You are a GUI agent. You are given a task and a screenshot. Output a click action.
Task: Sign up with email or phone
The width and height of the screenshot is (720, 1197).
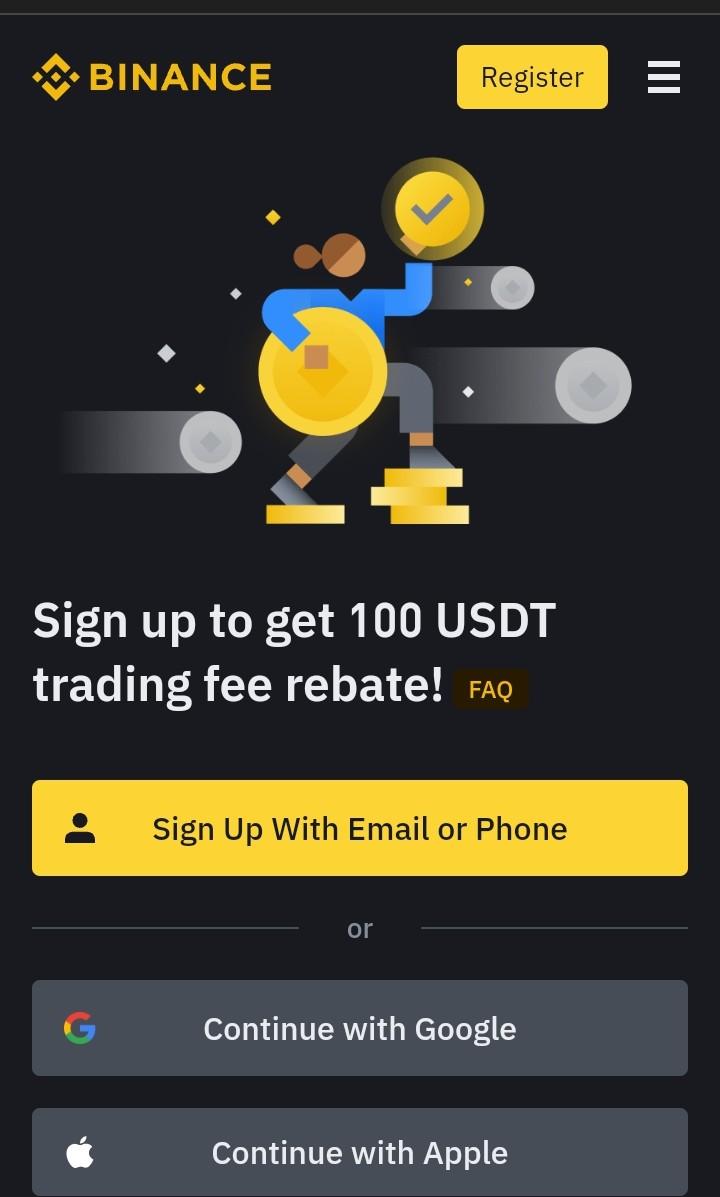(x=360, y=828)
